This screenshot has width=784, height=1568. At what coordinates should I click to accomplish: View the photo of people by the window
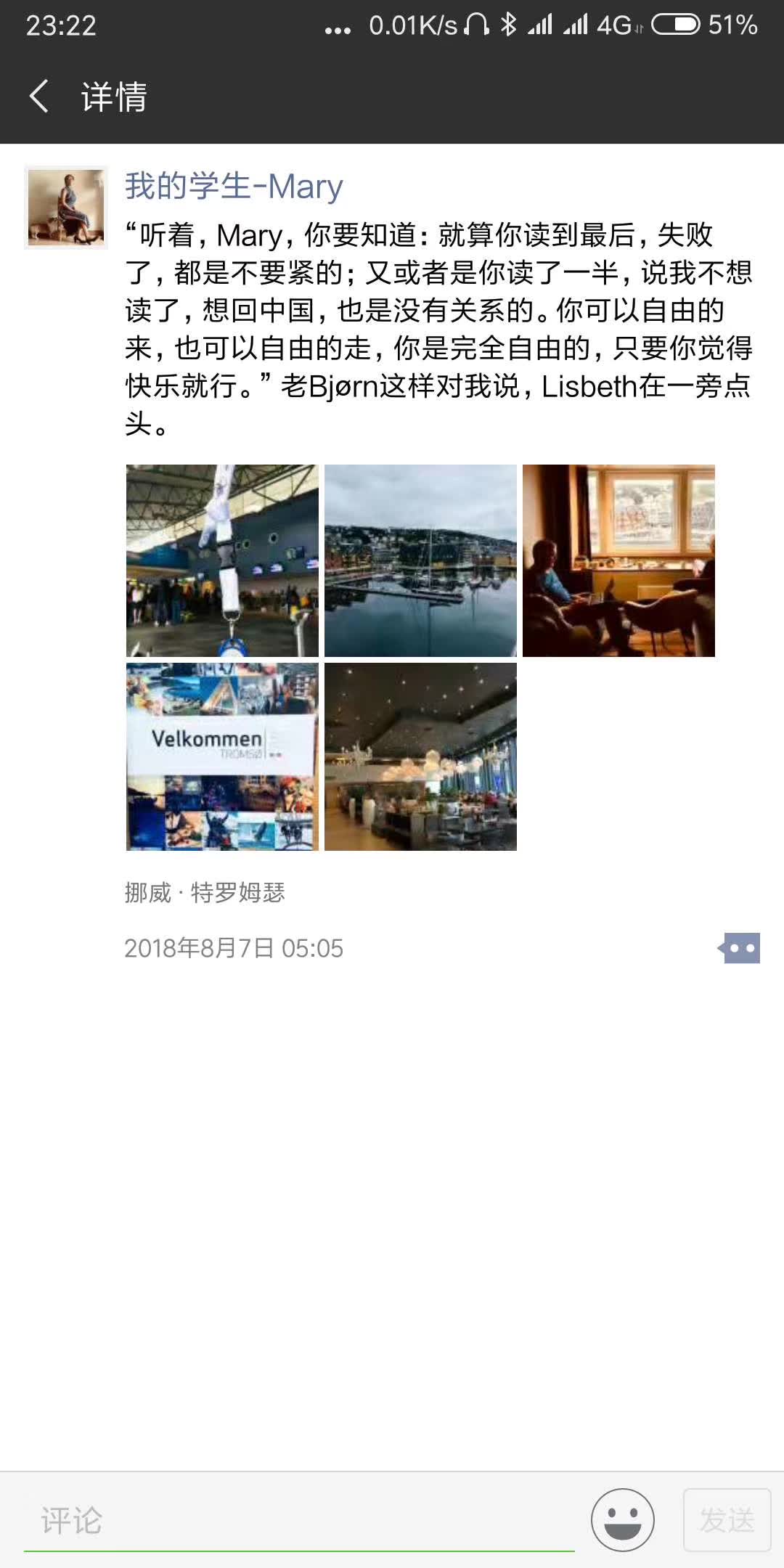[x=618, y=560]
